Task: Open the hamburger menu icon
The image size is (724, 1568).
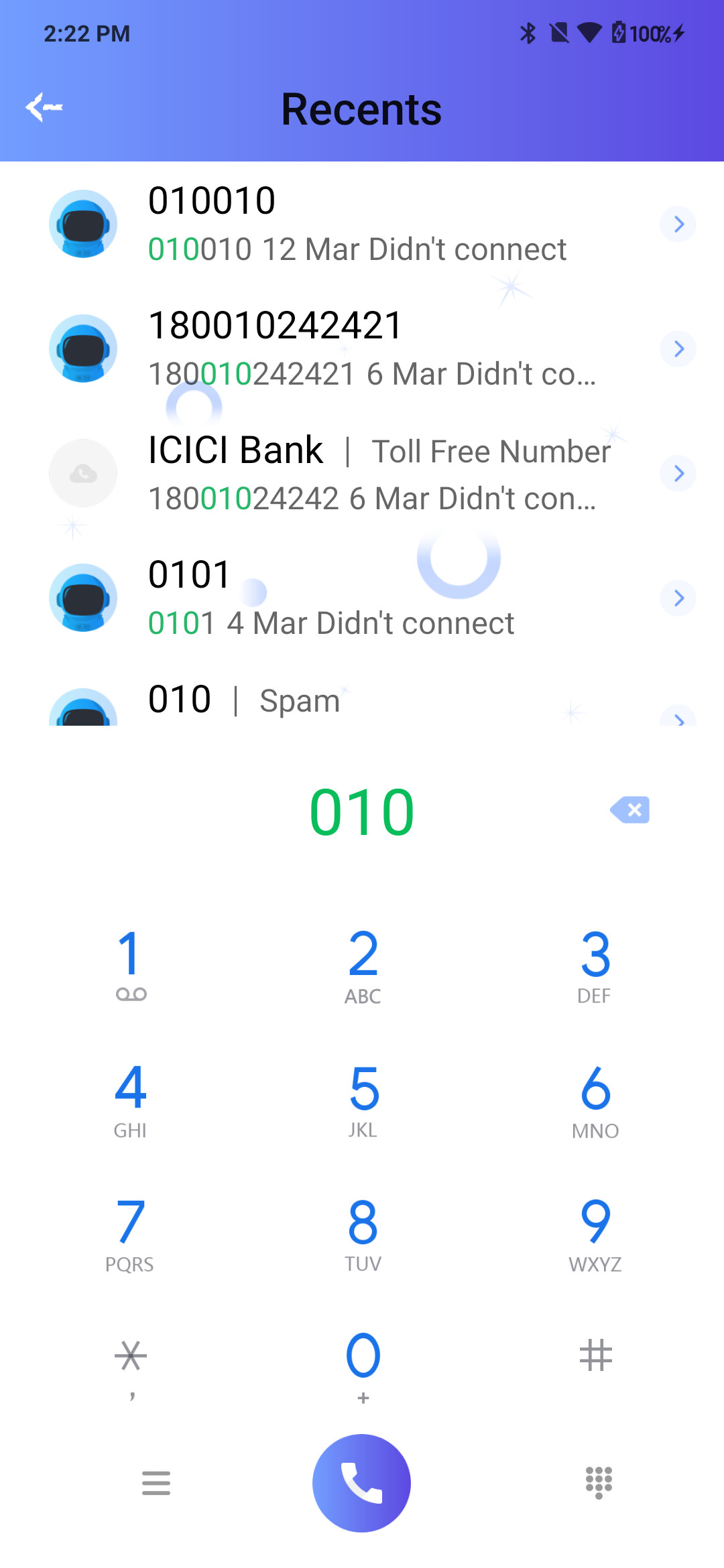Action: point(156,1483)
